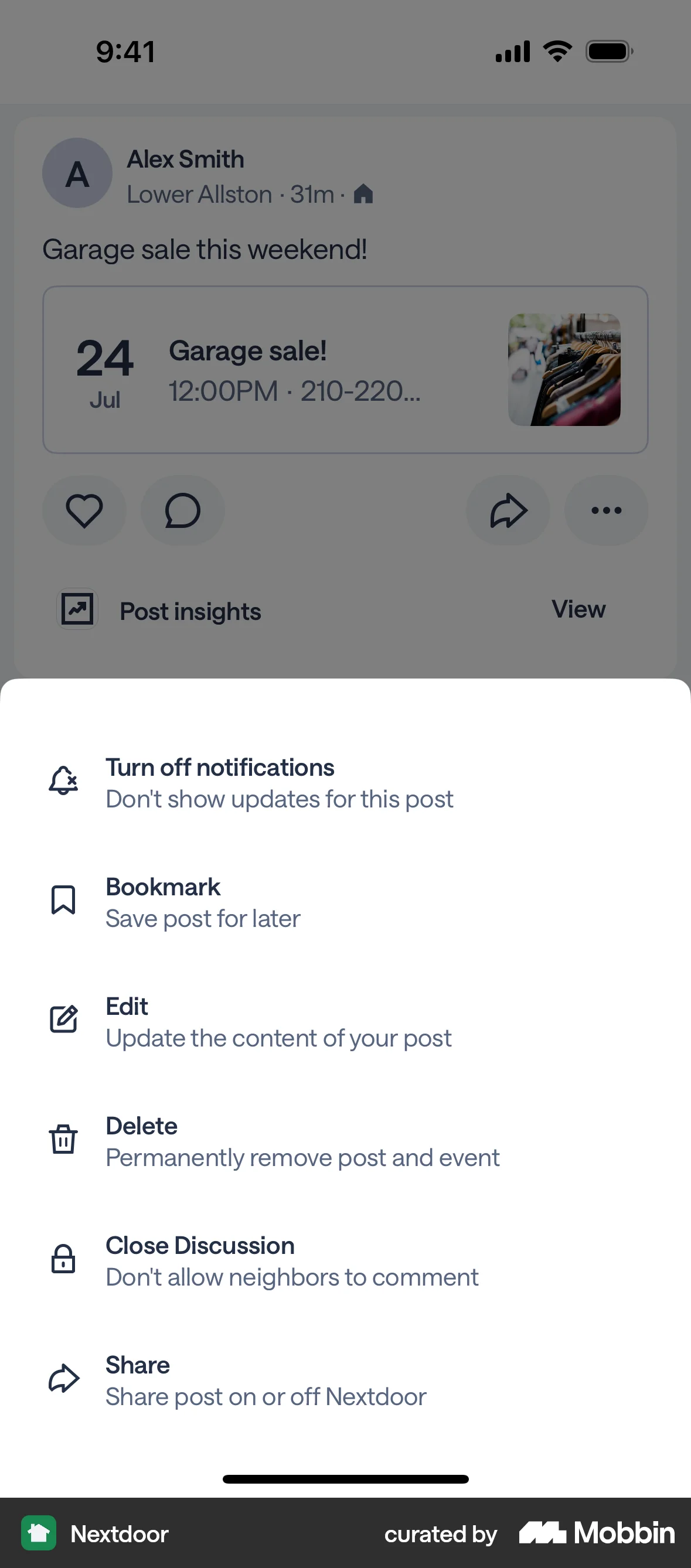The height and width of the screenshot is (1568, 691).
Task: Tap the home icon next to post timestamp
Action: [363, 195]
